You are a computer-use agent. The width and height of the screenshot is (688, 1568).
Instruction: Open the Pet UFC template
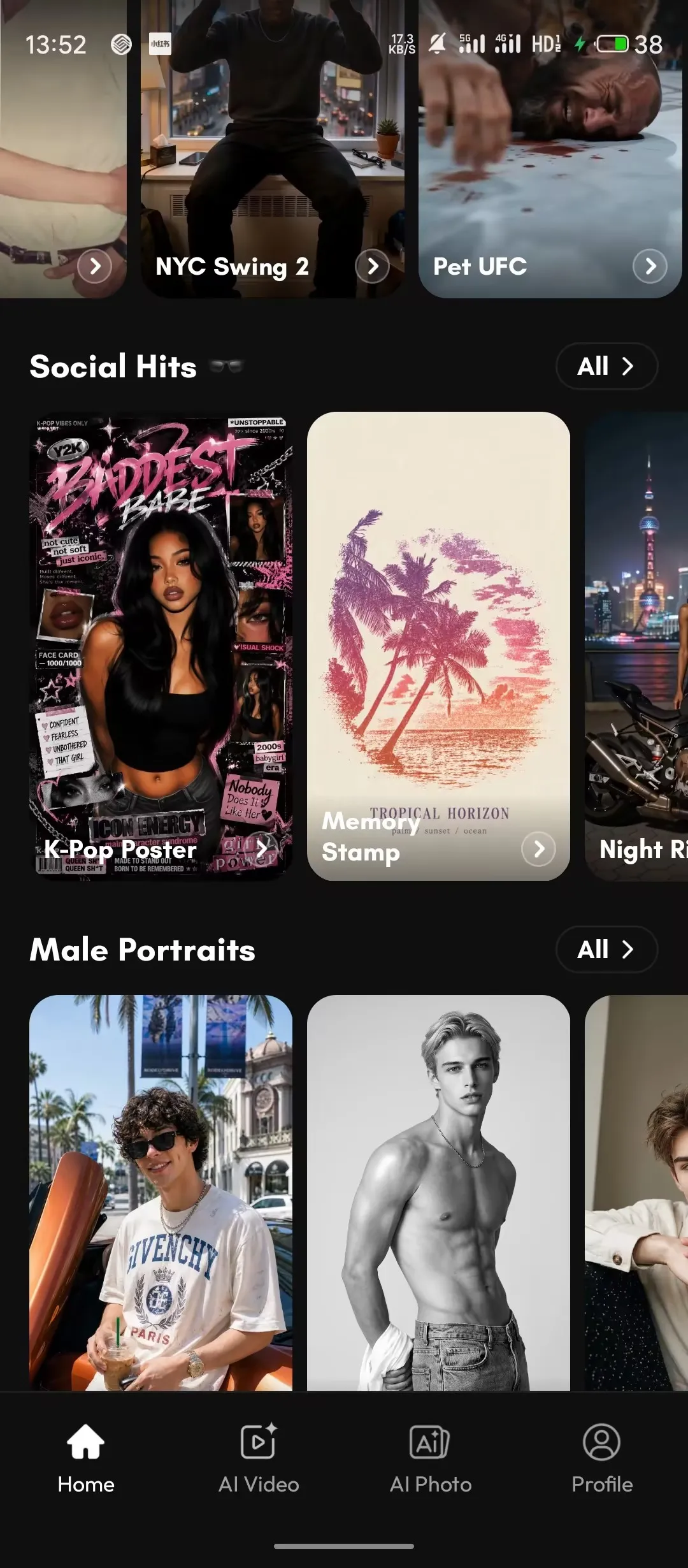(550, 149)
